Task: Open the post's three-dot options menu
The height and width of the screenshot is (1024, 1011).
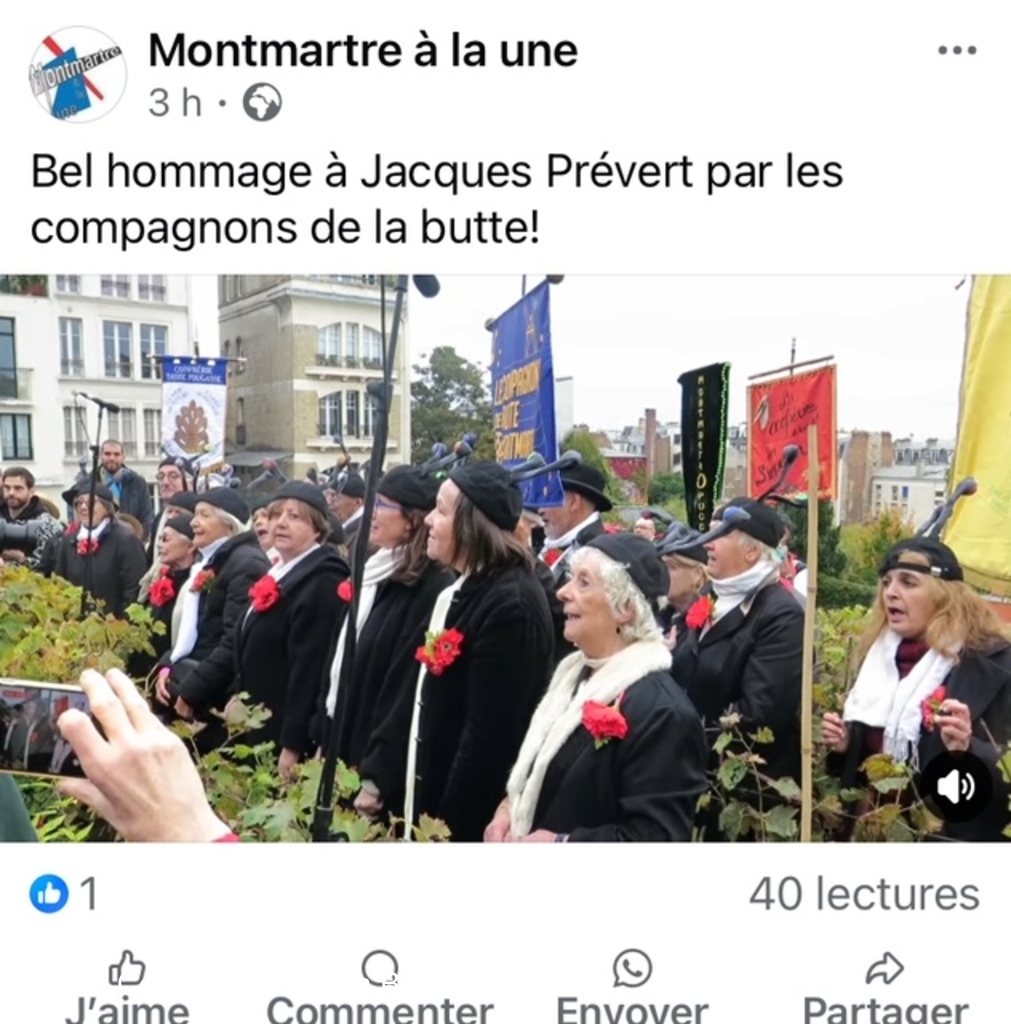Action: (956, 51)
